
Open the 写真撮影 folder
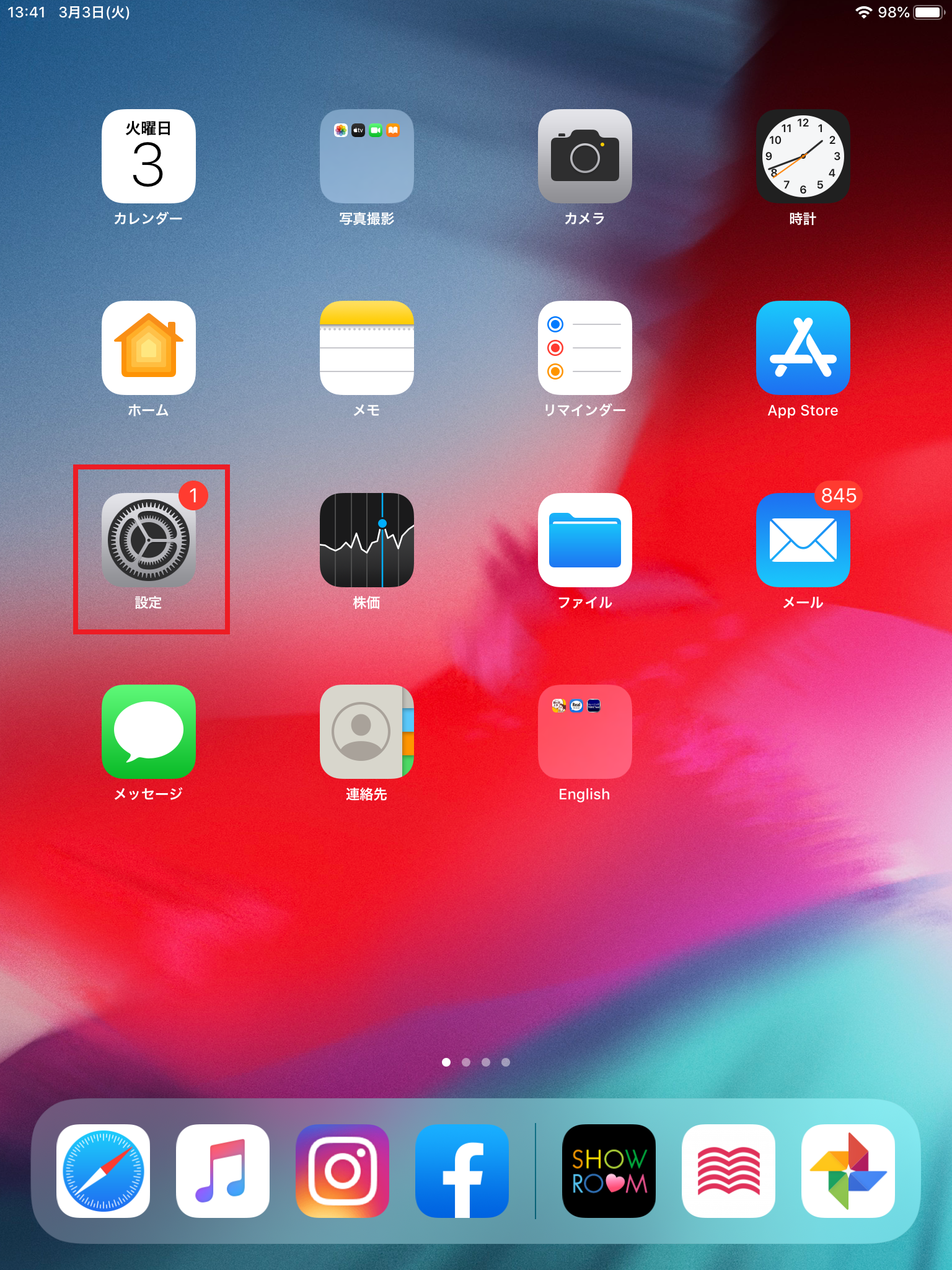(x=367, y=156)
